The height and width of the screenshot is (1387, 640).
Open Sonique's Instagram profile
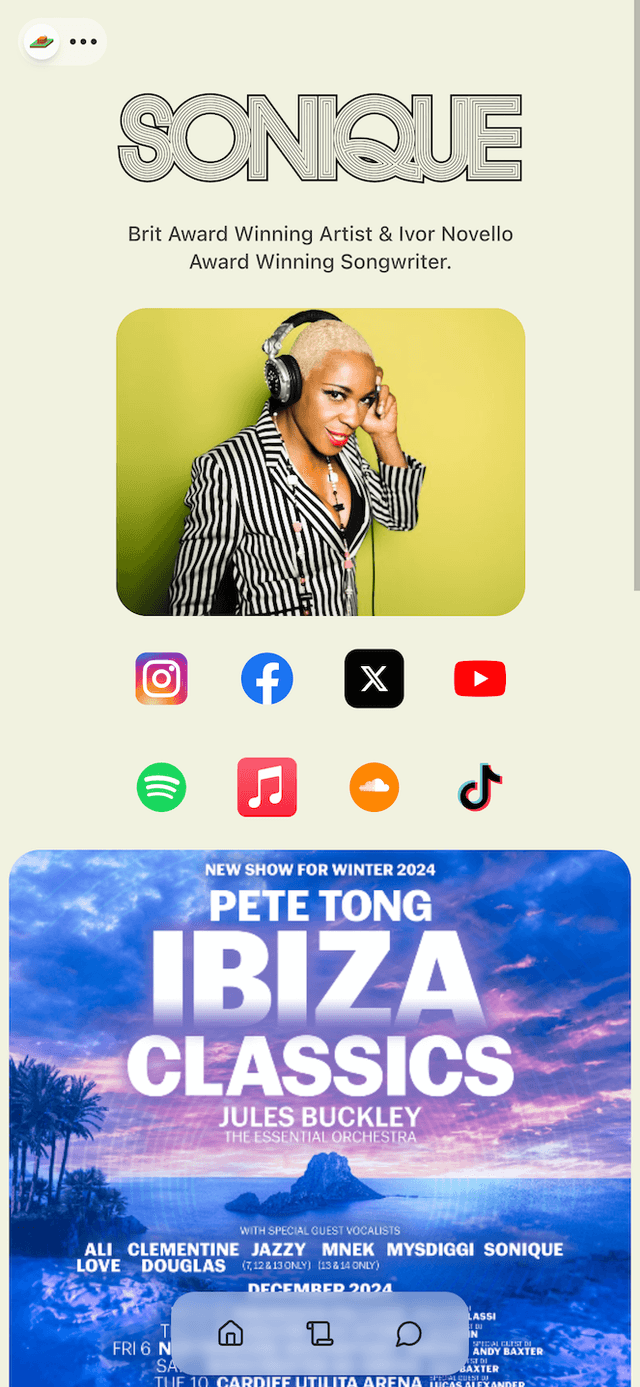(162, 679)
